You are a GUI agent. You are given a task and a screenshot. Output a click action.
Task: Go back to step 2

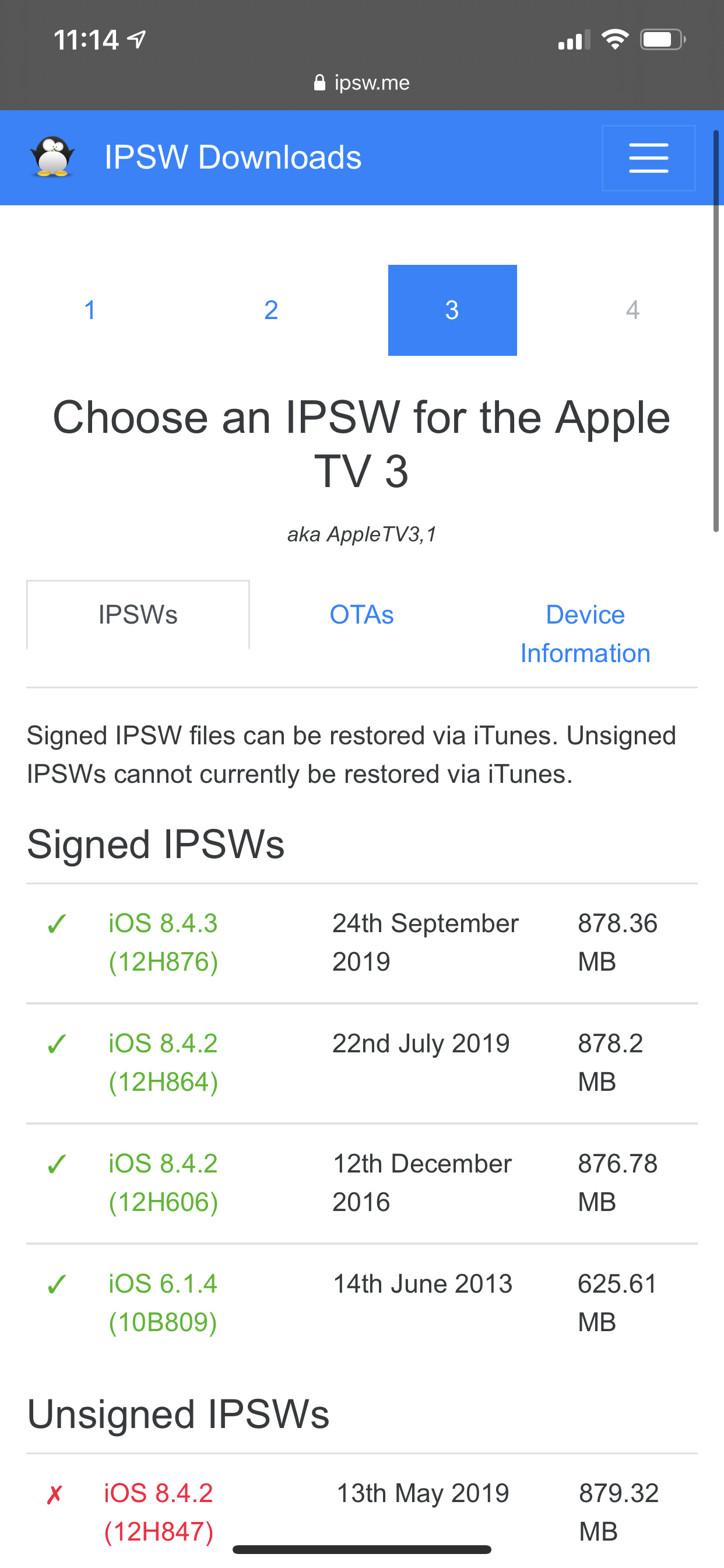coord(270,310)
